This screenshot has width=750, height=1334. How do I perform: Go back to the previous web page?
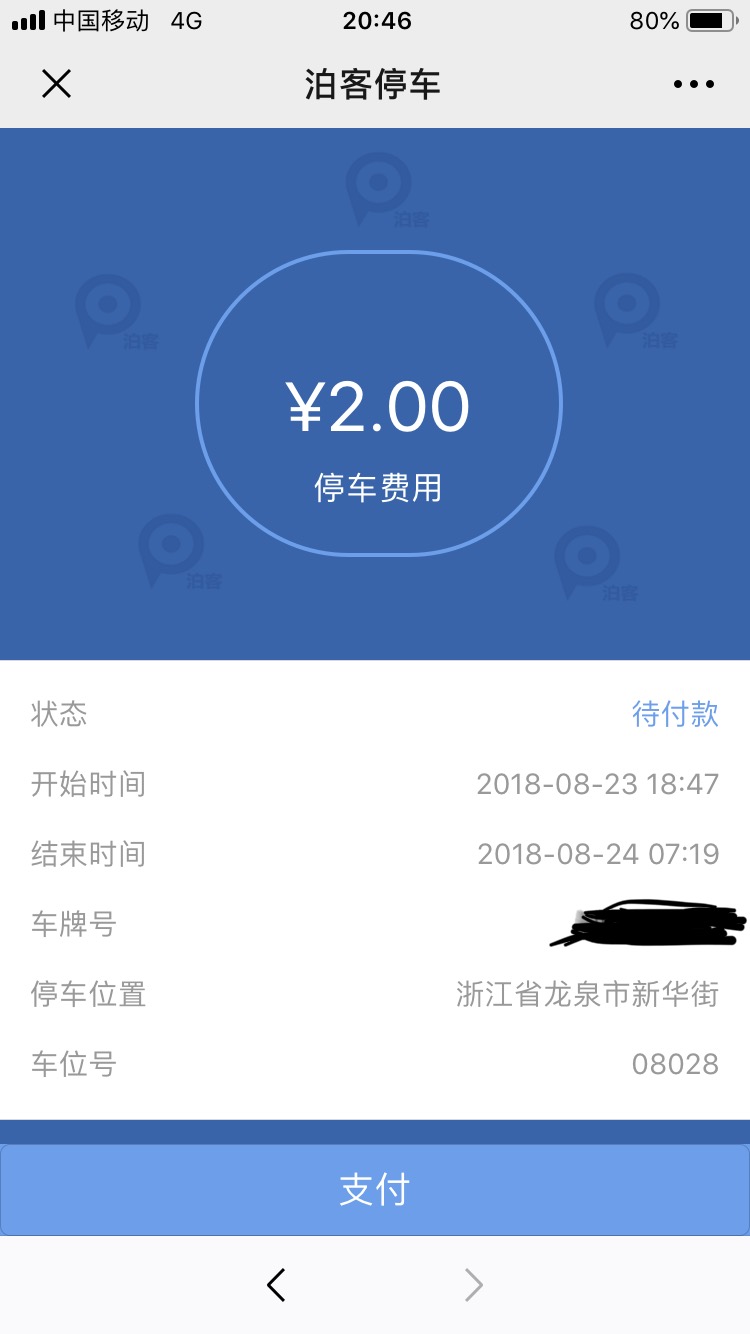click(x=277, y=1285)
